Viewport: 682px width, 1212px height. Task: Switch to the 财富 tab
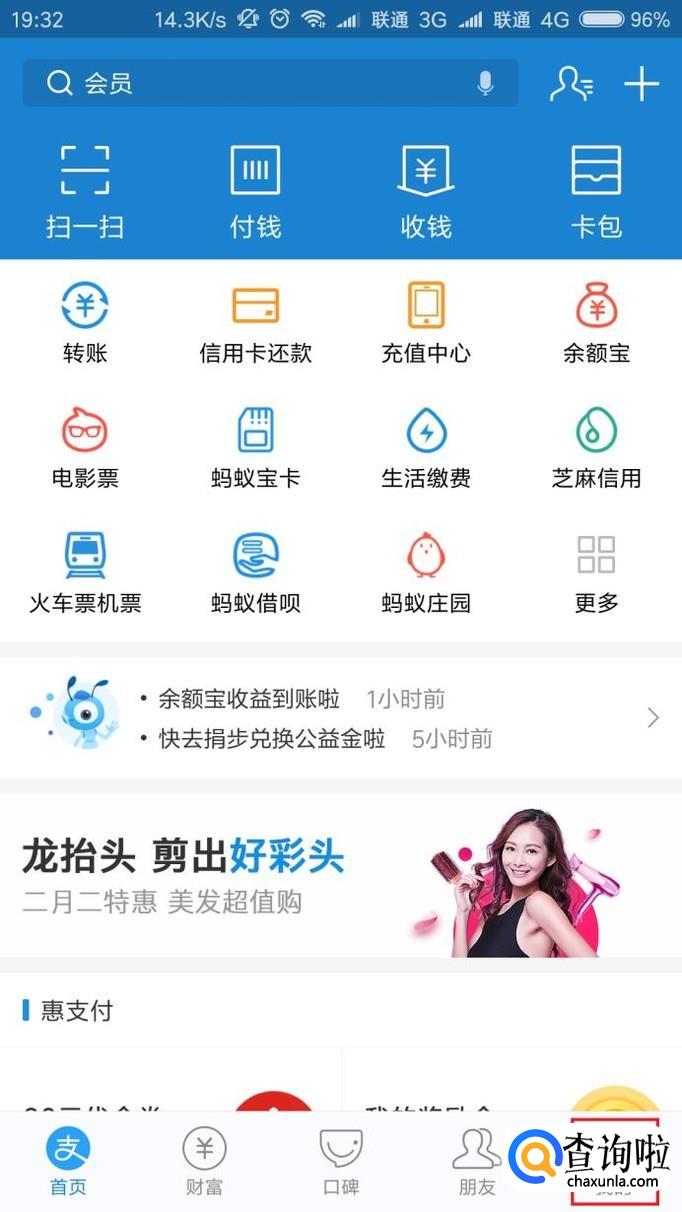point(204,1161)
